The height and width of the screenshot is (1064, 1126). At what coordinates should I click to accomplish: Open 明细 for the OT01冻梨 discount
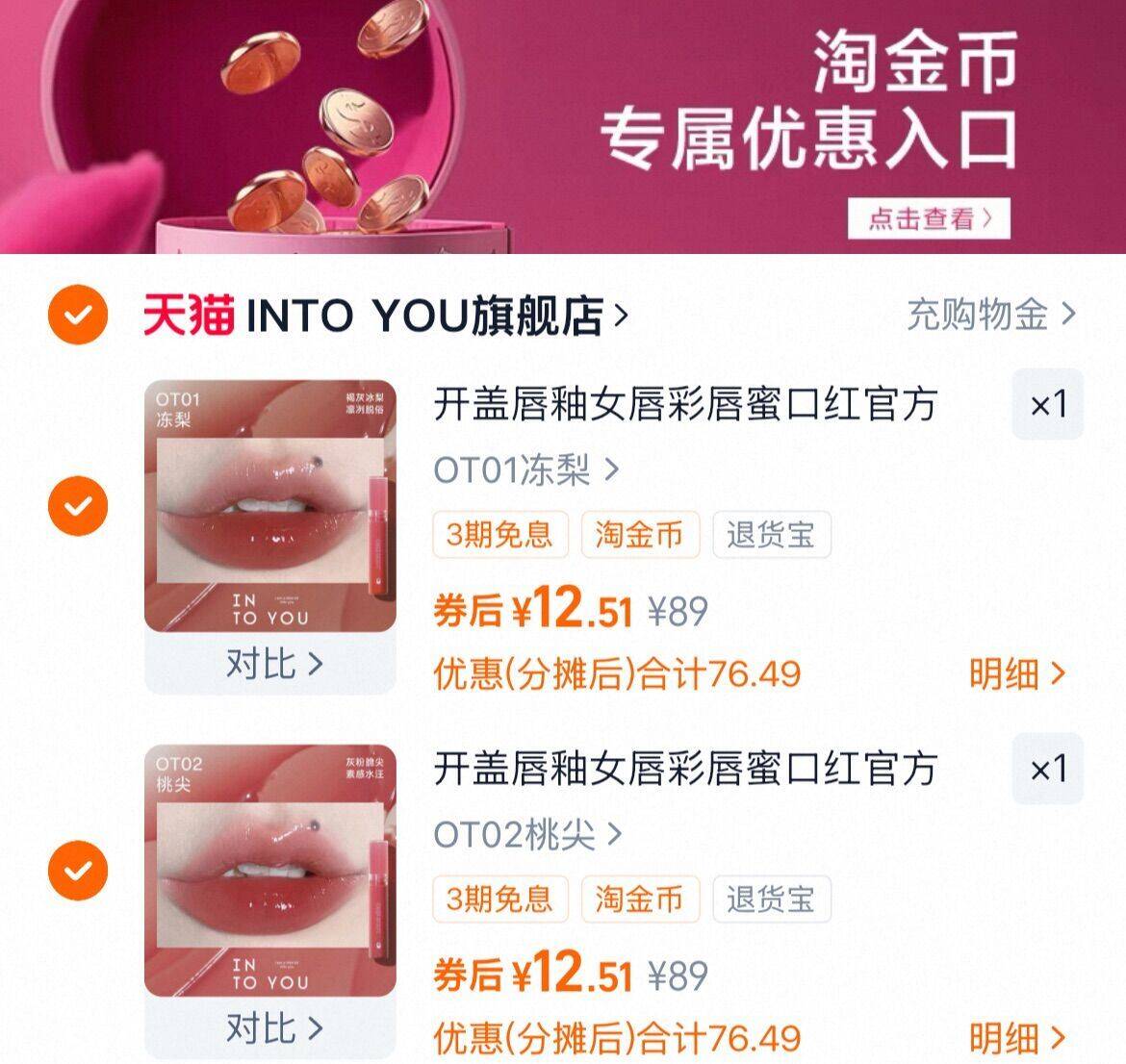1015,673
